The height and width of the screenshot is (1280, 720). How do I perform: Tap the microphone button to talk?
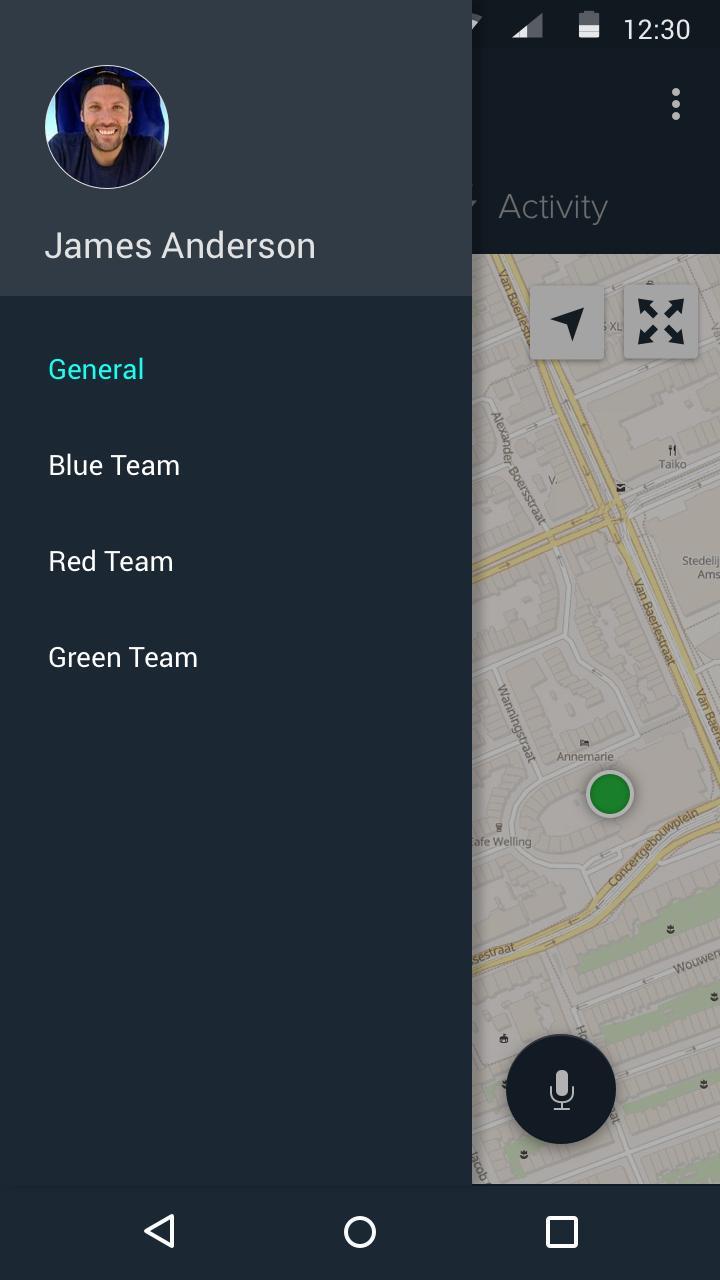click(x=561, y=1089)
